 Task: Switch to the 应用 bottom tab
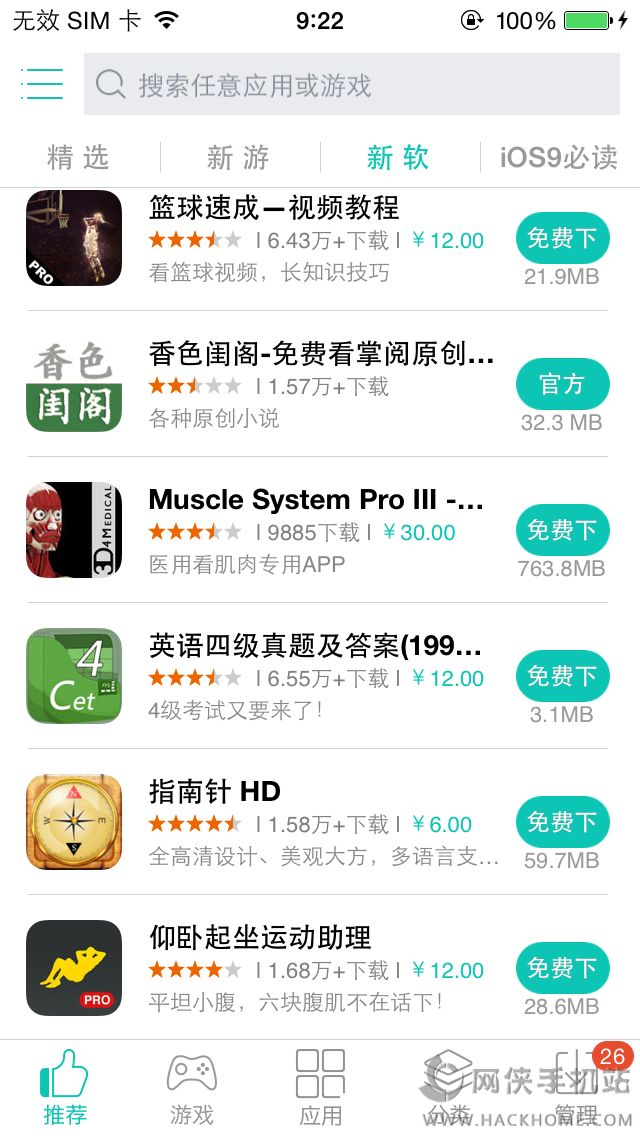[x=320, y=1088]
